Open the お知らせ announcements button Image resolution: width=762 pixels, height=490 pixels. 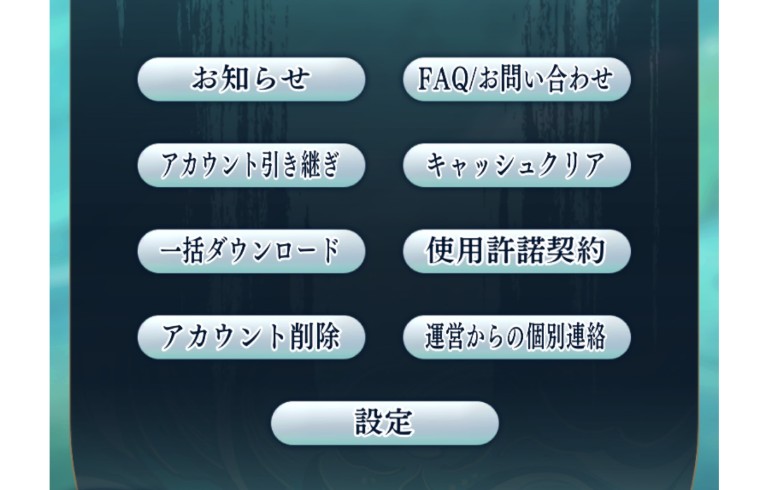250,79
